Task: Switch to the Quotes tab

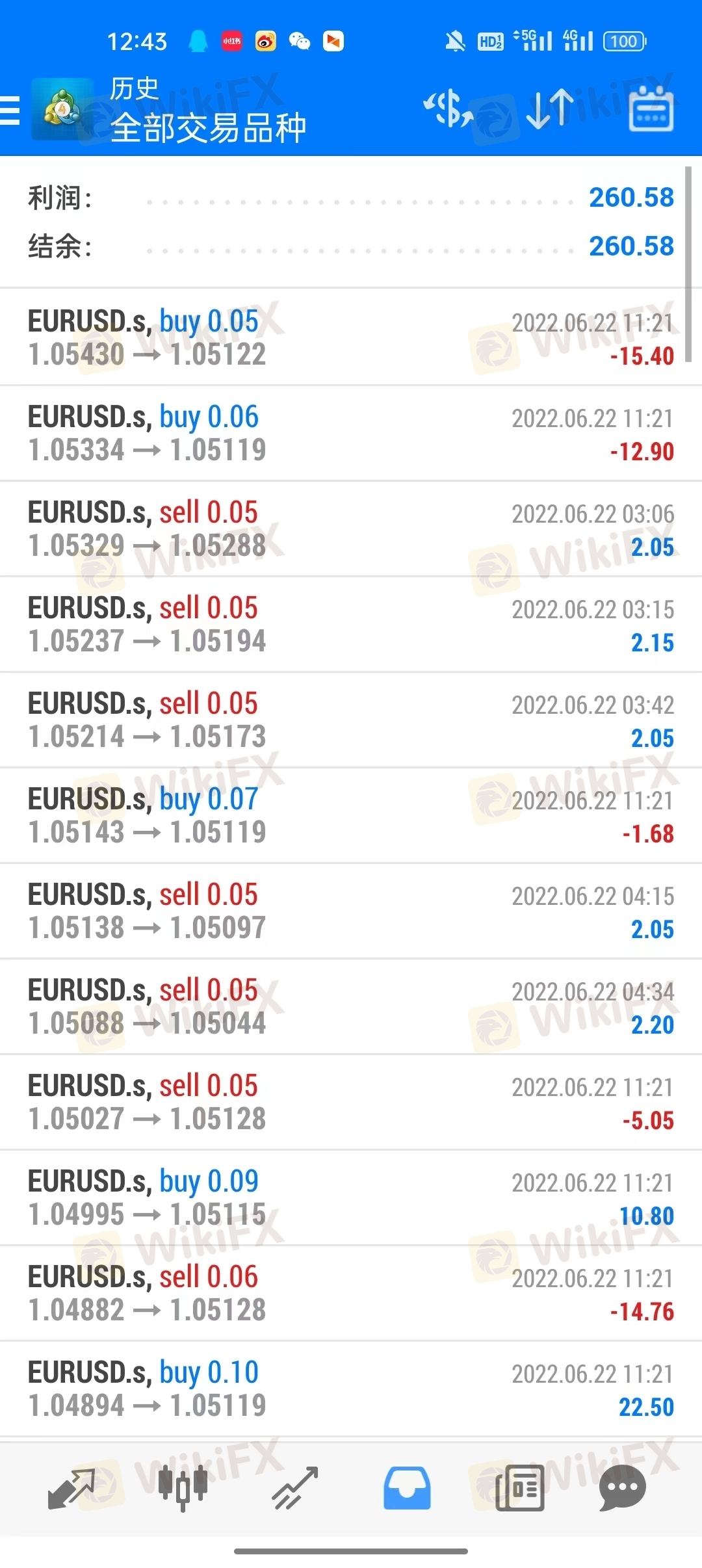Action: pyautogui.click(x=71, y=1487)
